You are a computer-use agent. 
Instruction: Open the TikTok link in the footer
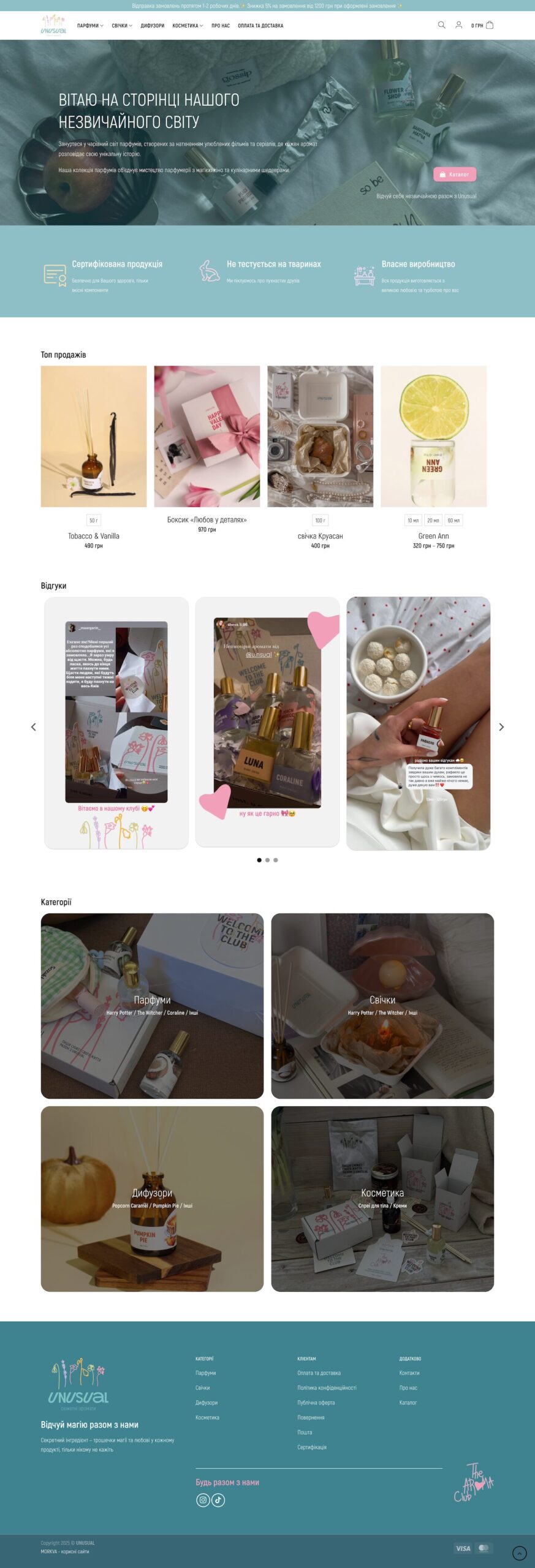[x=218, y=1500]
